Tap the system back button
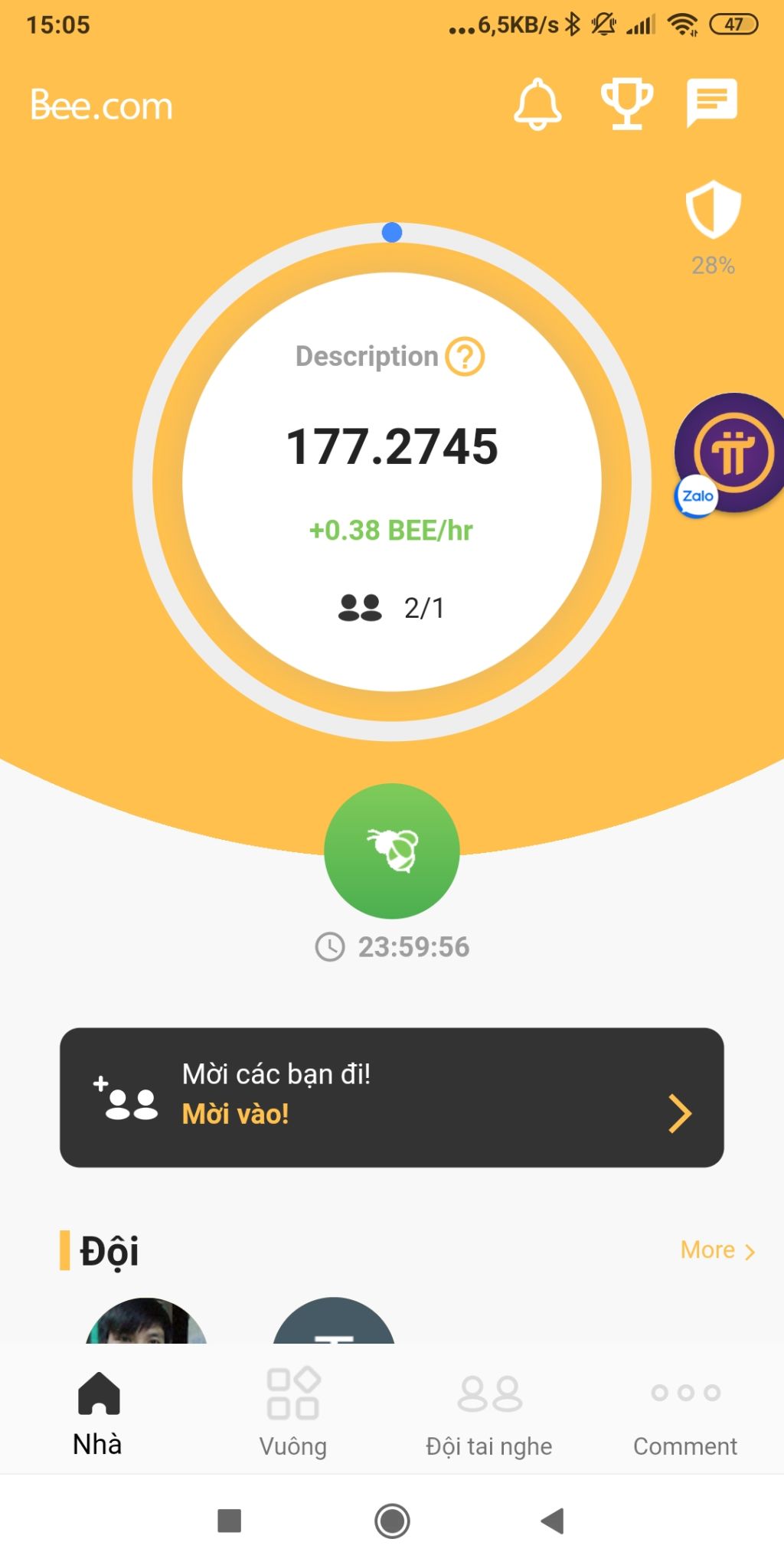The width and height of the screenshot is (784, 1568). [553, 1521]
